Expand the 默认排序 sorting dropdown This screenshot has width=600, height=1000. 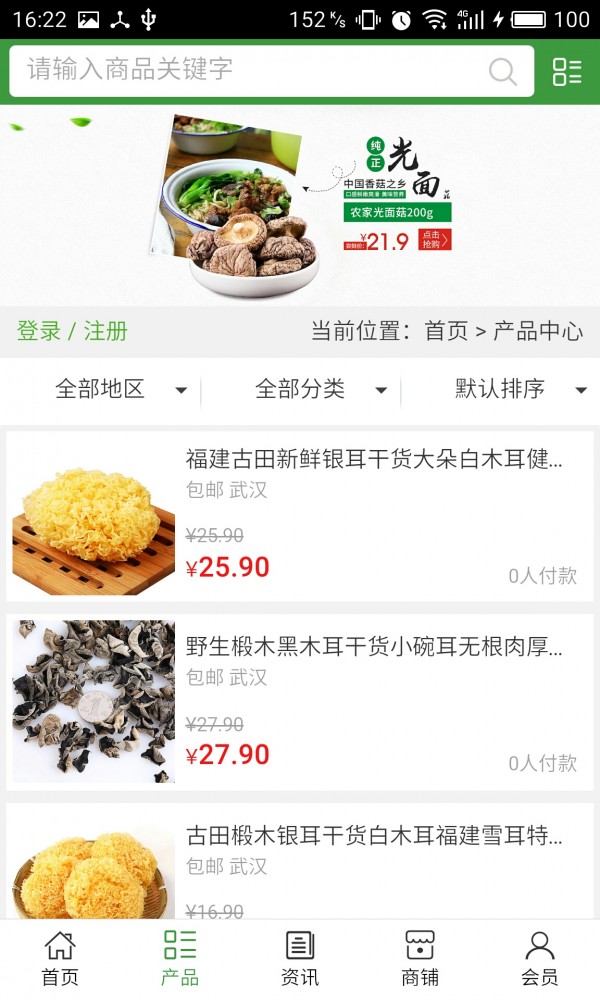click(x=520, y=389)
